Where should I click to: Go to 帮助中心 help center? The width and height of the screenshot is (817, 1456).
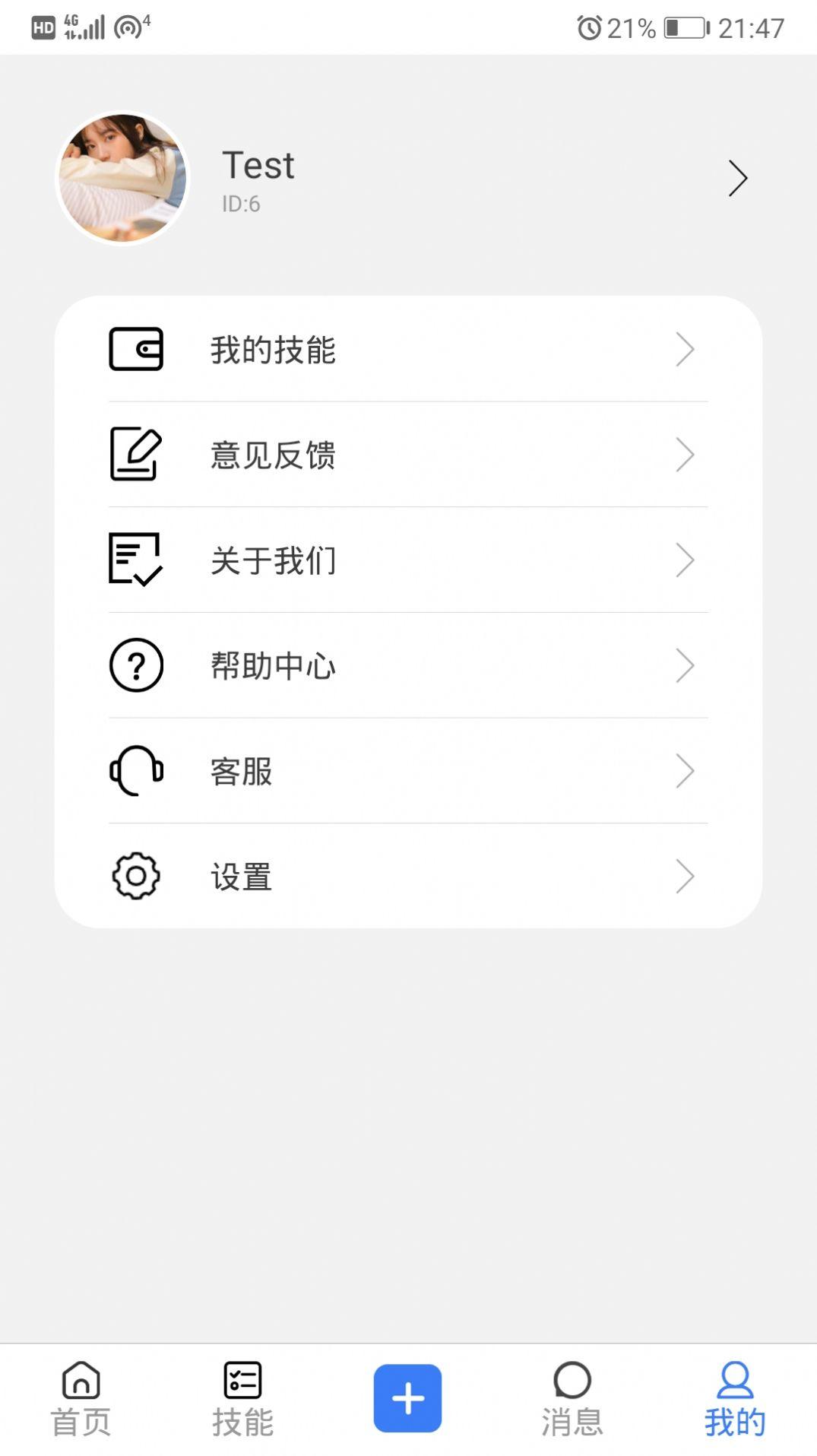pyautogui.click(x=408, y=665)
